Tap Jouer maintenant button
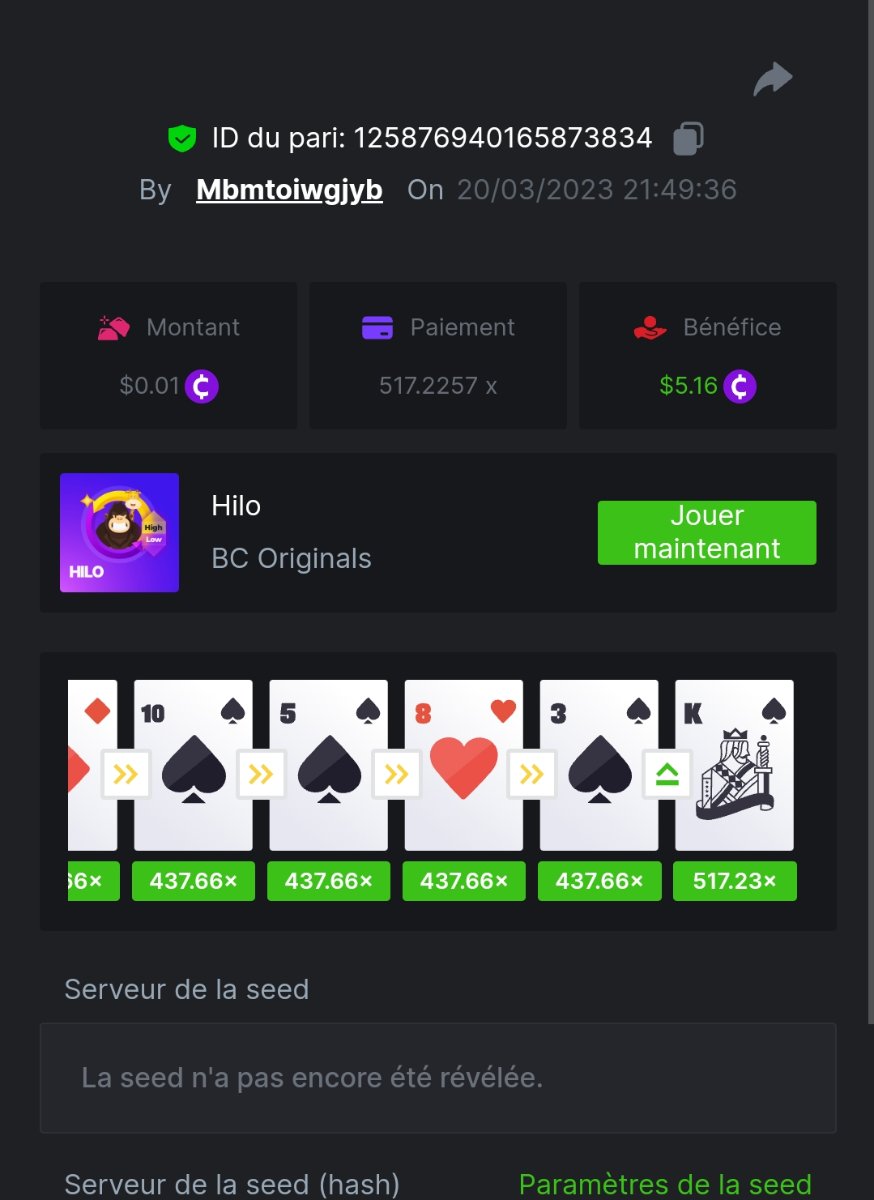Screen dimensions: 874x1200 707,532
